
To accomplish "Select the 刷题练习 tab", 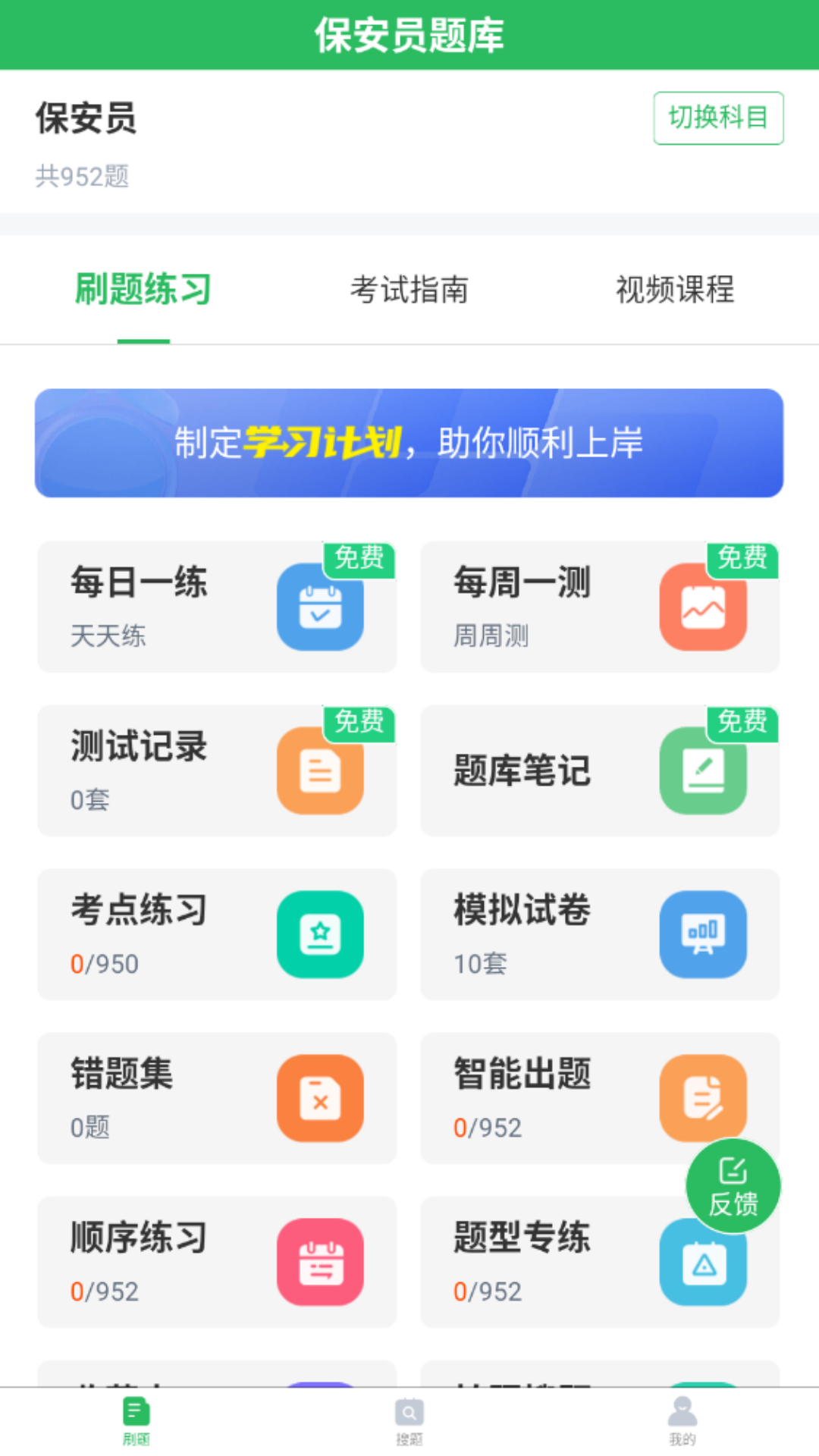I will point(142,289).
